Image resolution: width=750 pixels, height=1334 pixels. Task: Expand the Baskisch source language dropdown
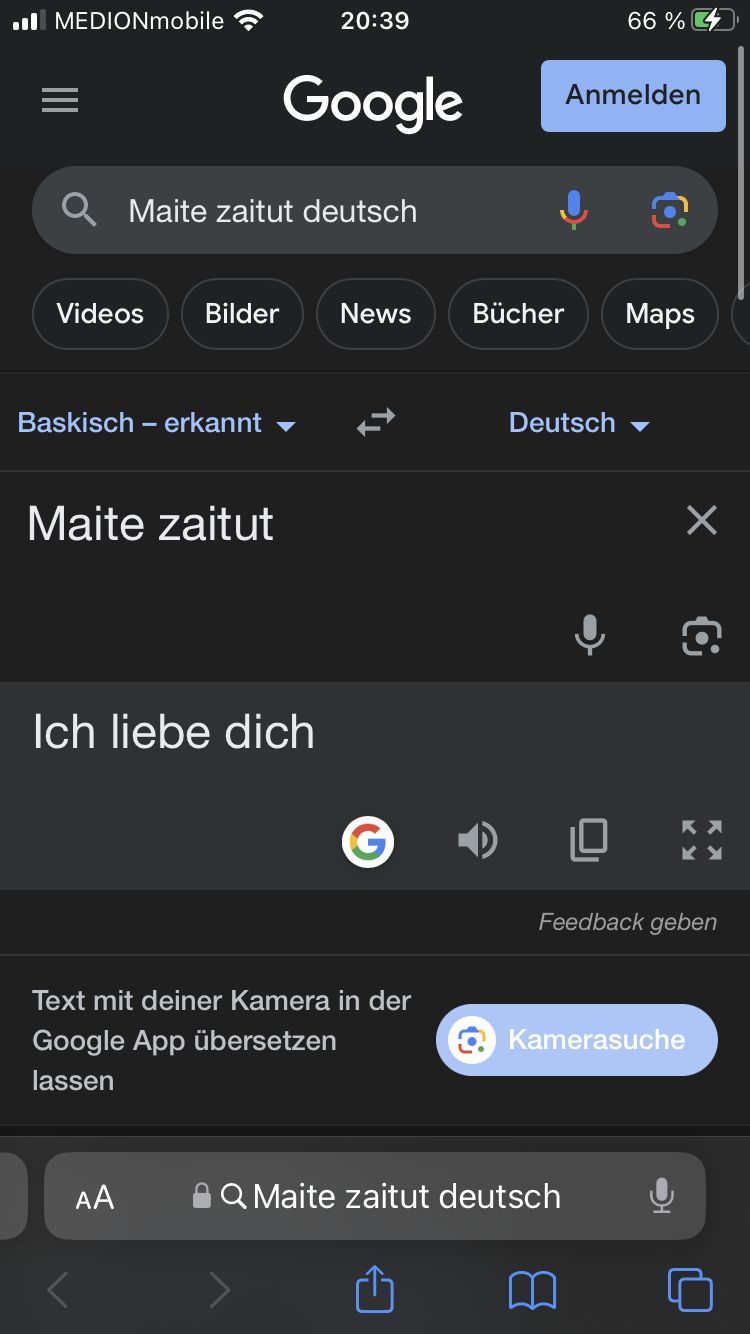point(157,423)
